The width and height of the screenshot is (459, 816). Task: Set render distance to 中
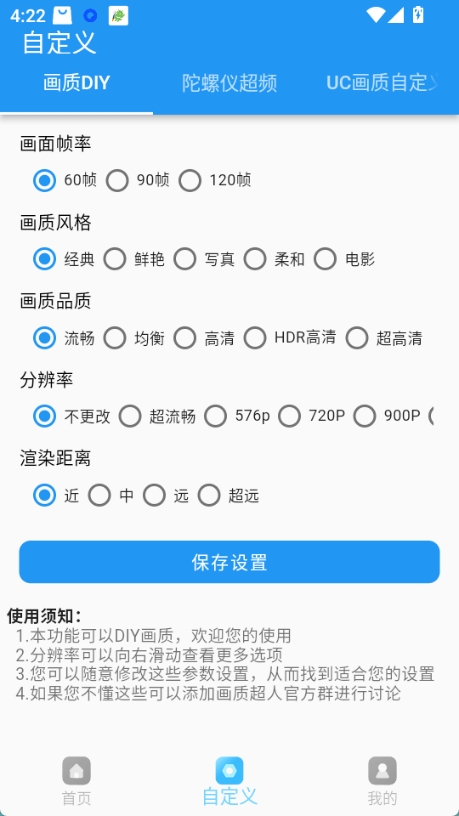(x=111, y=495)
